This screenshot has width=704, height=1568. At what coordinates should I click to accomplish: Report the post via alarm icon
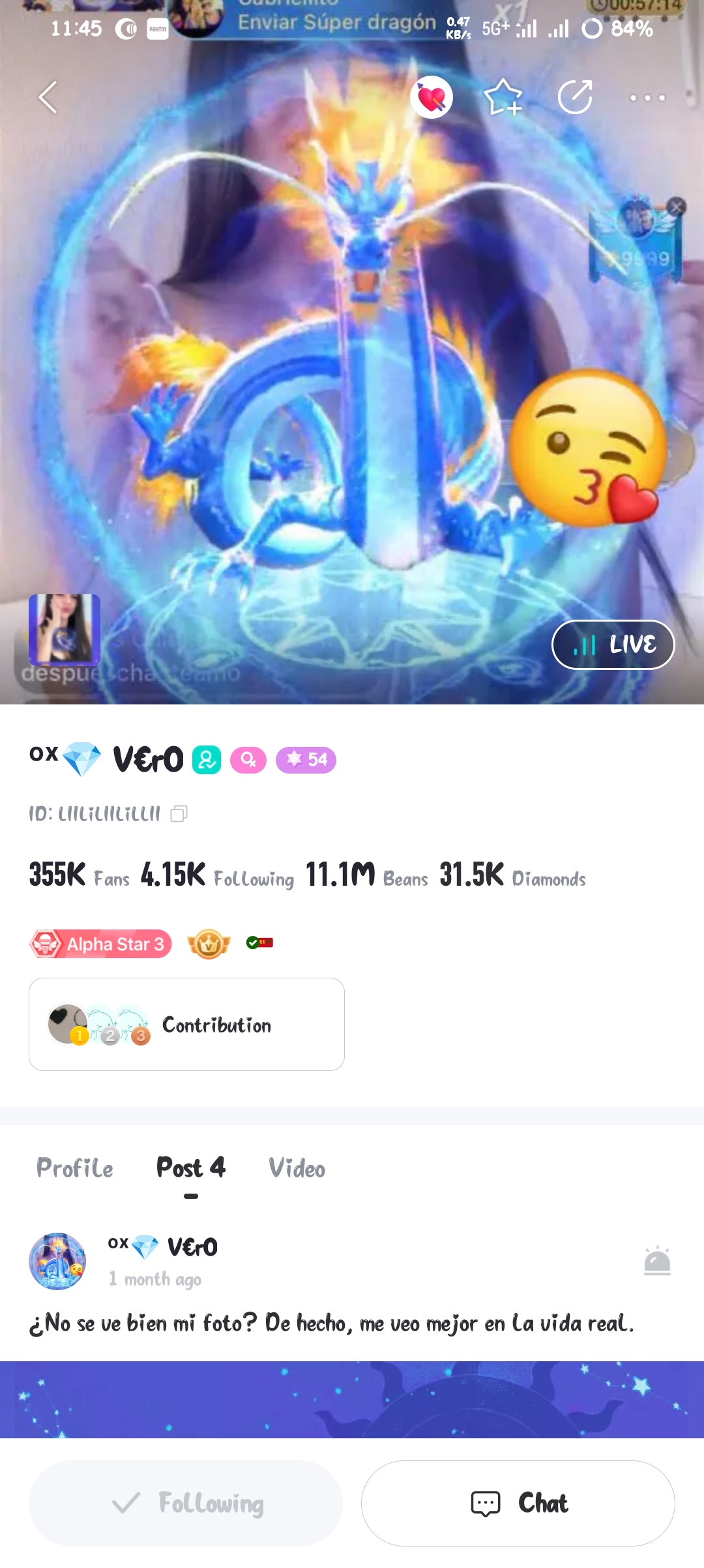tap(657, 1260)
